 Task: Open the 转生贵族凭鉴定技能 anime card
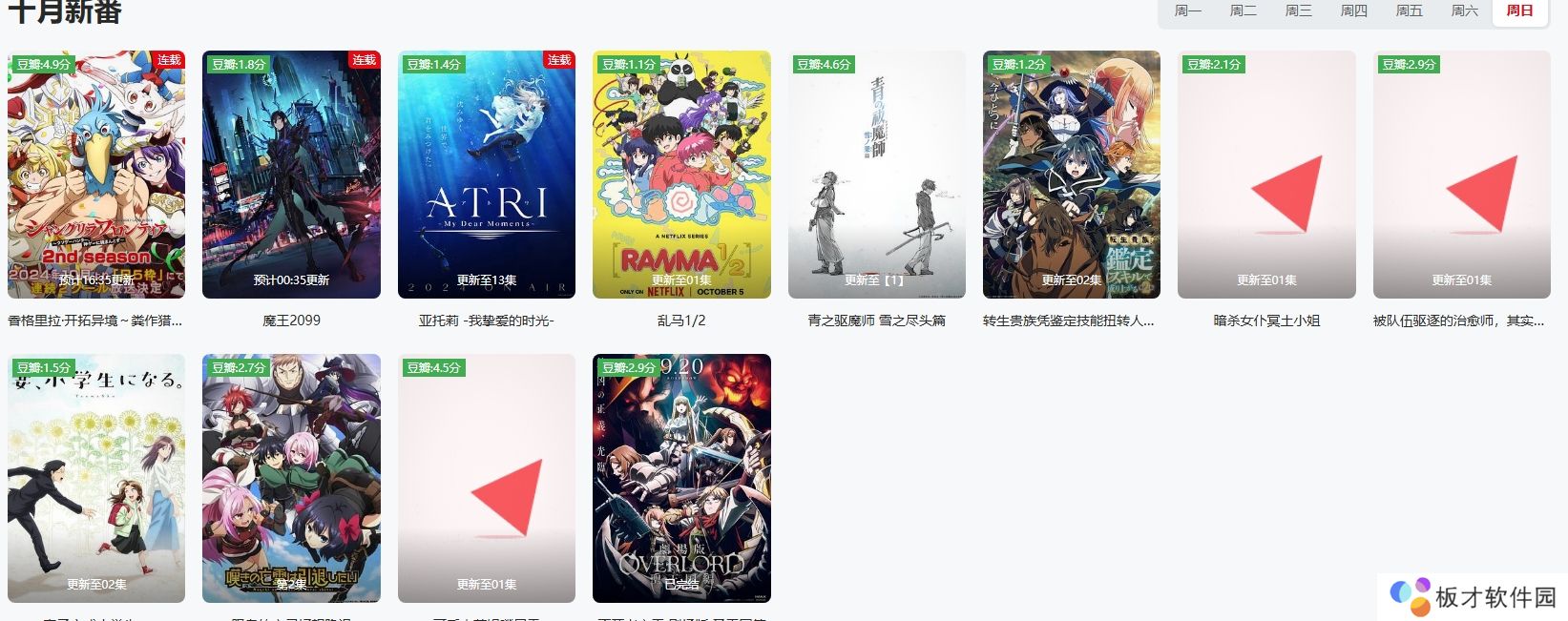pyautogui.click(x=1072, y=175)
